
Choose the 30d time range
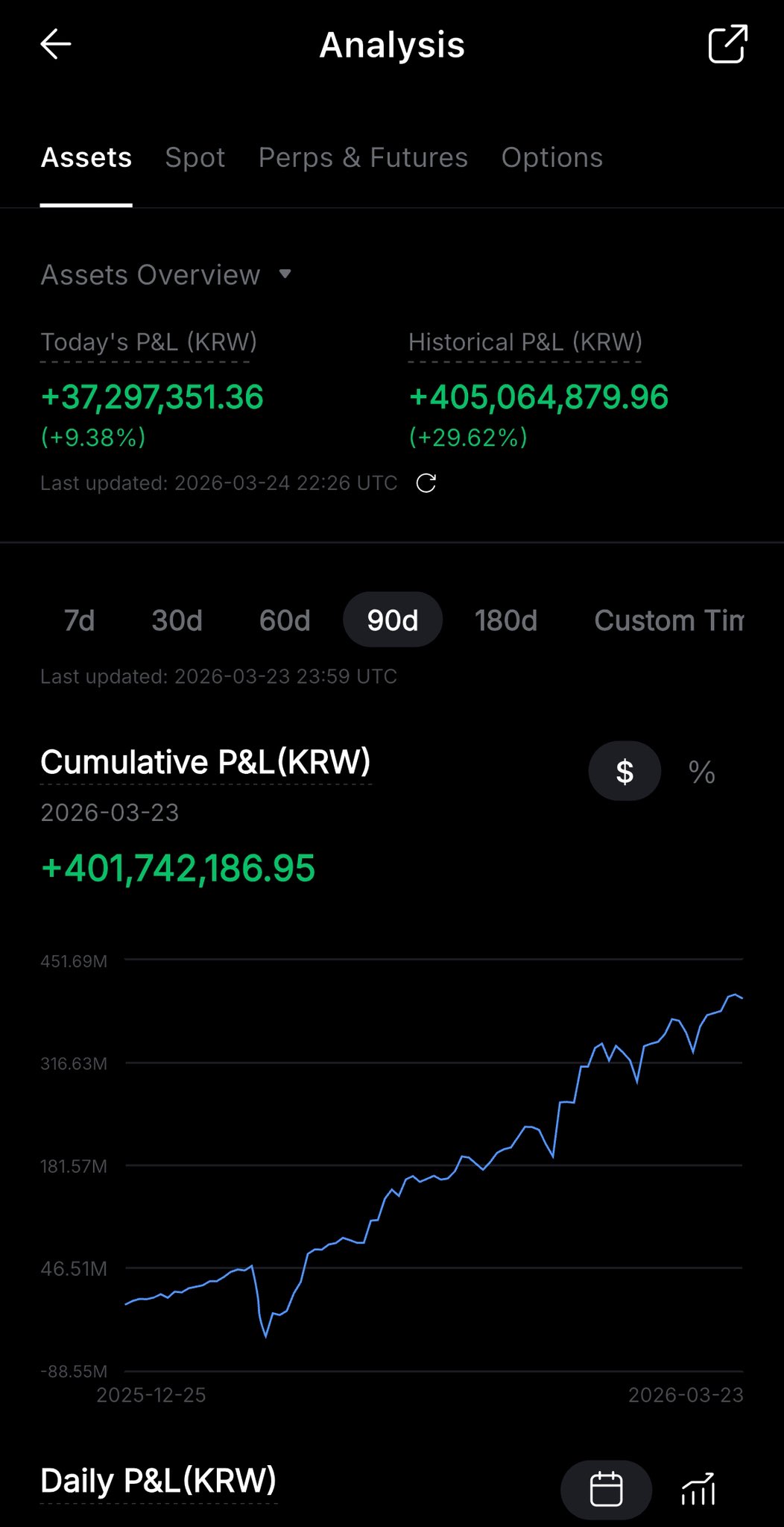[x=177, y=620]
